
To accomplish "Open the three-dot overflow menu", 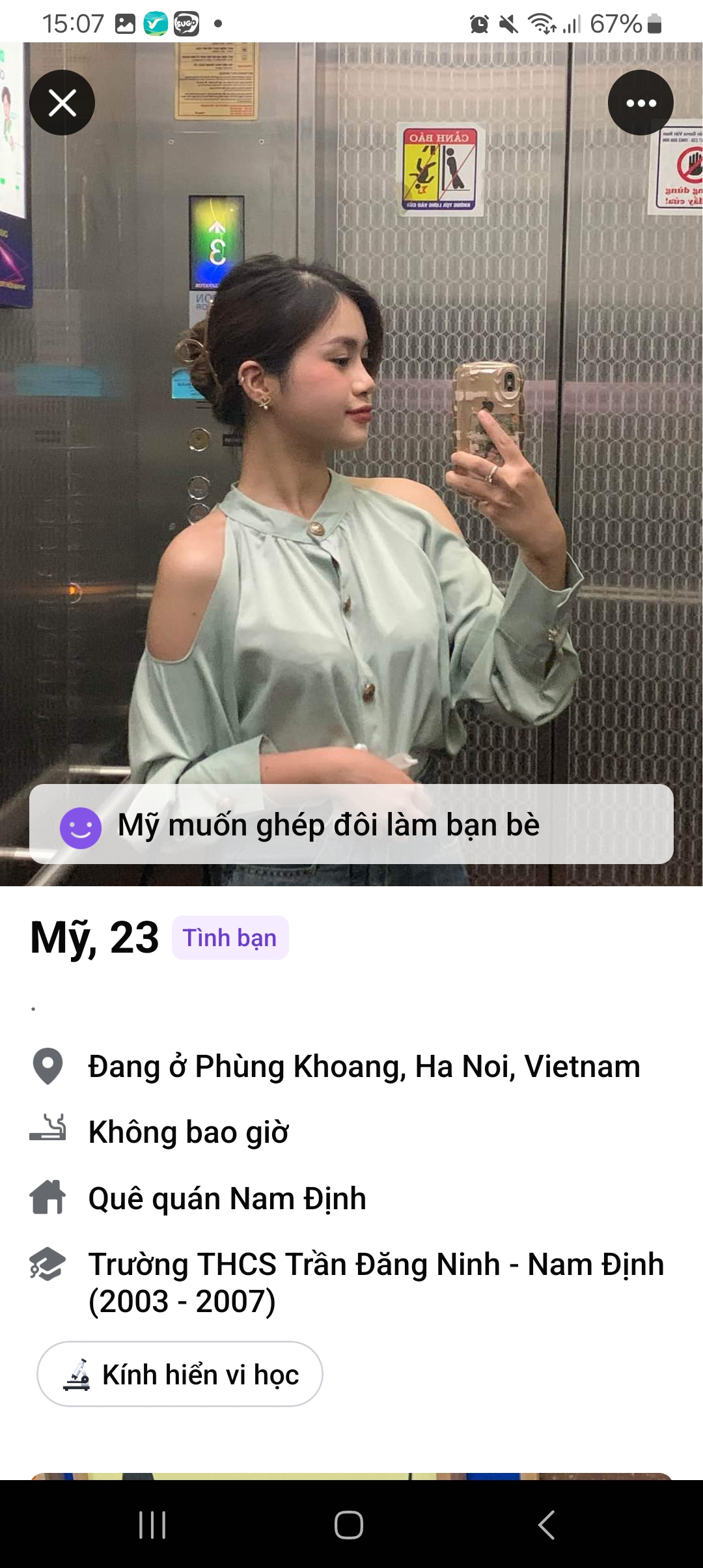I will tap(641, 103).
